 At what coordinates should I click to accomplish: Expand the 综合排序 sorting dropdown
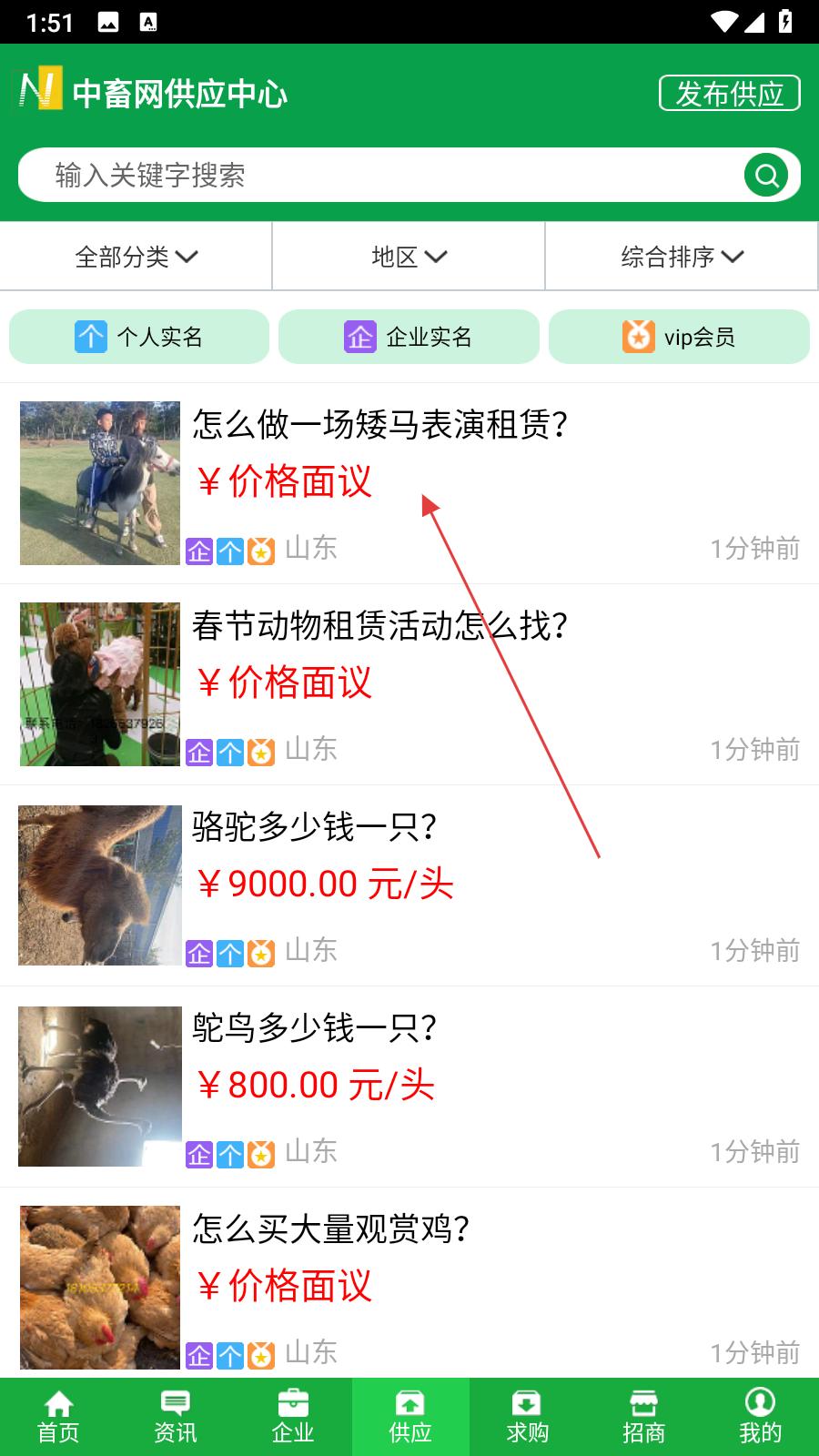click(682, 257)
